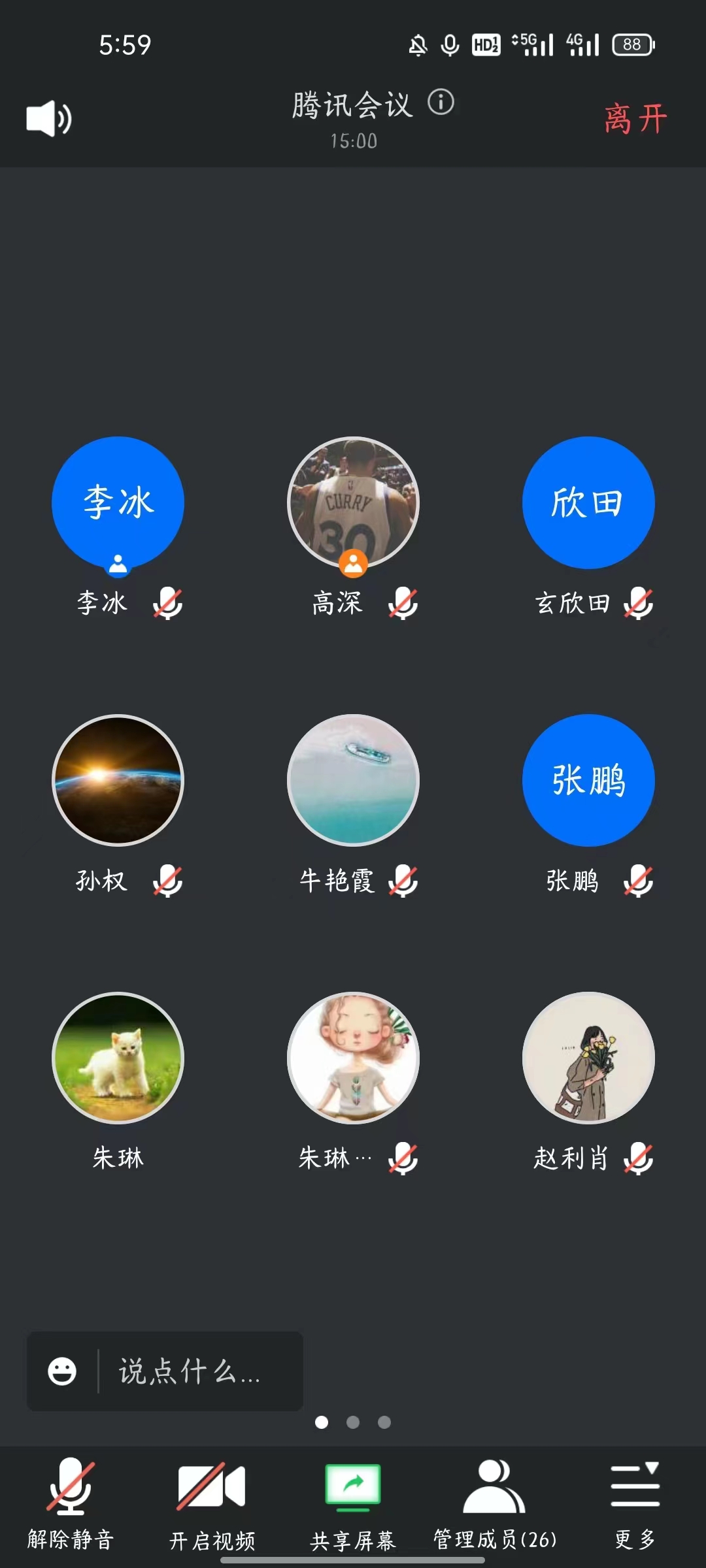Open participant 牛艳霞's tile
The width and height of the screenshot is (706, 1568).
pyautogui.click(x=353, y=780)
